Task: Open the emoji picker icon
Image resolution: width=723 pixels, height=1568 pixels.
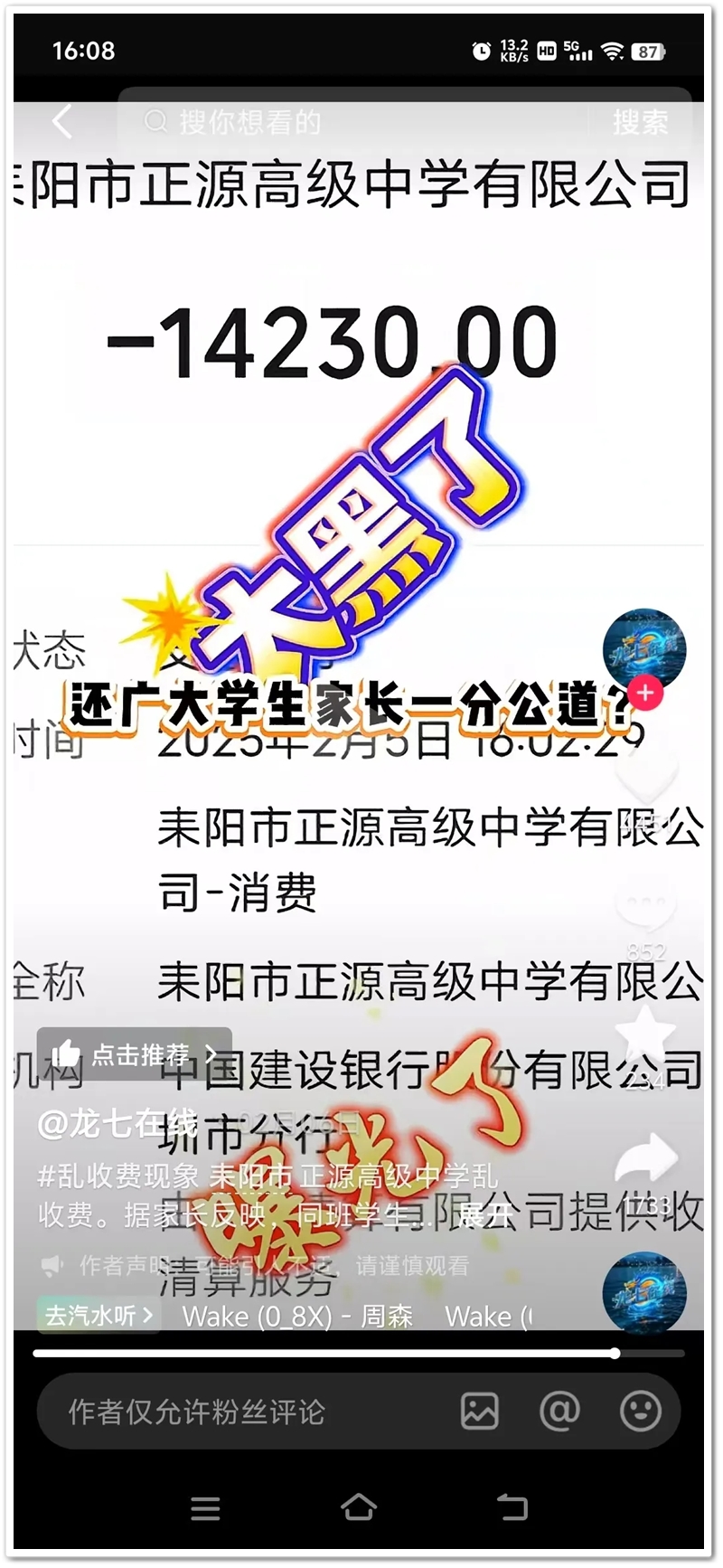Action: click(x=640, y=1411)
